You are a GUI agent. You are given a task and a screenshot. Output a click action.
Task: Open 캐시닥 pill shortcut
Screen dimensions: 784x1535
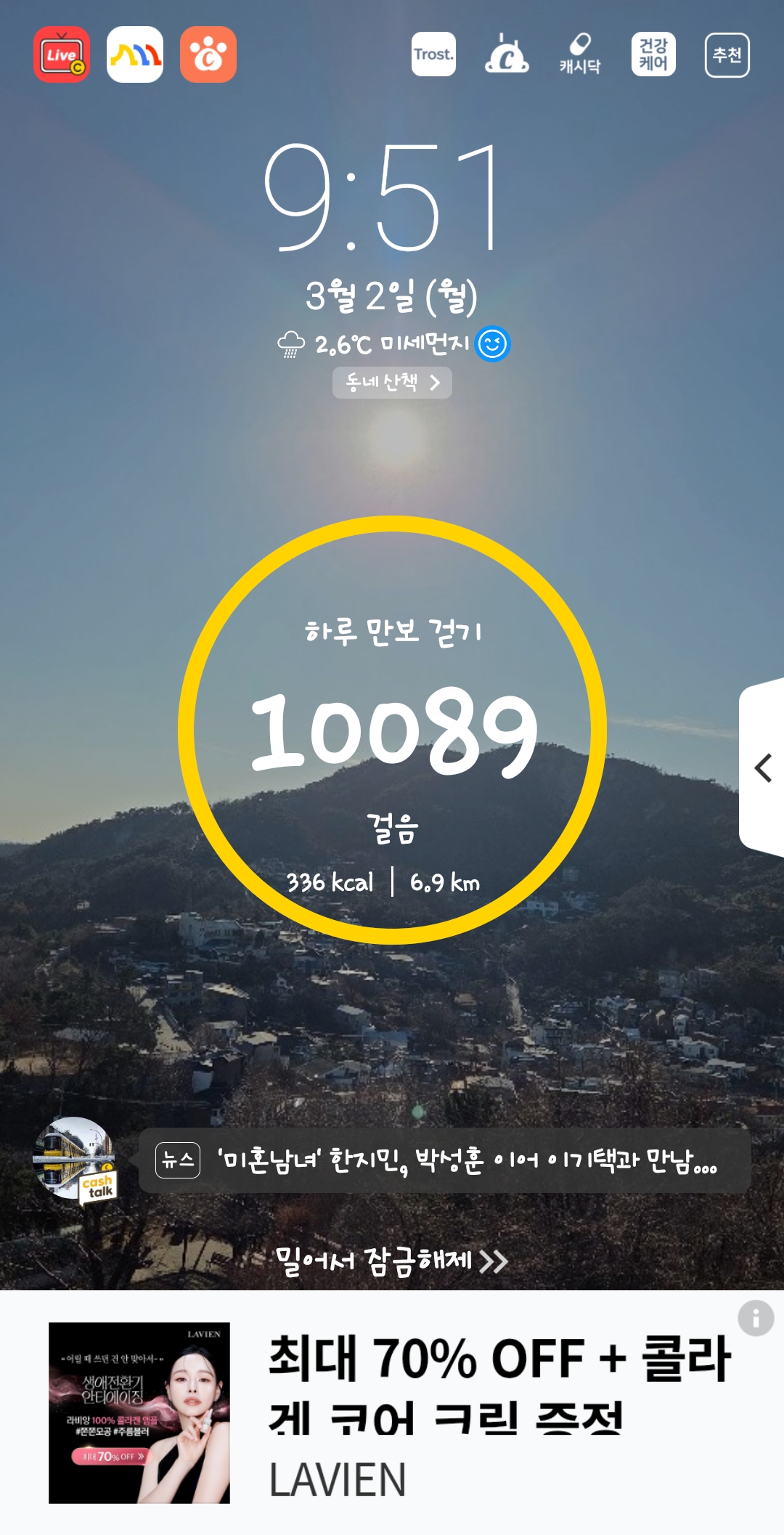(580, 54)
